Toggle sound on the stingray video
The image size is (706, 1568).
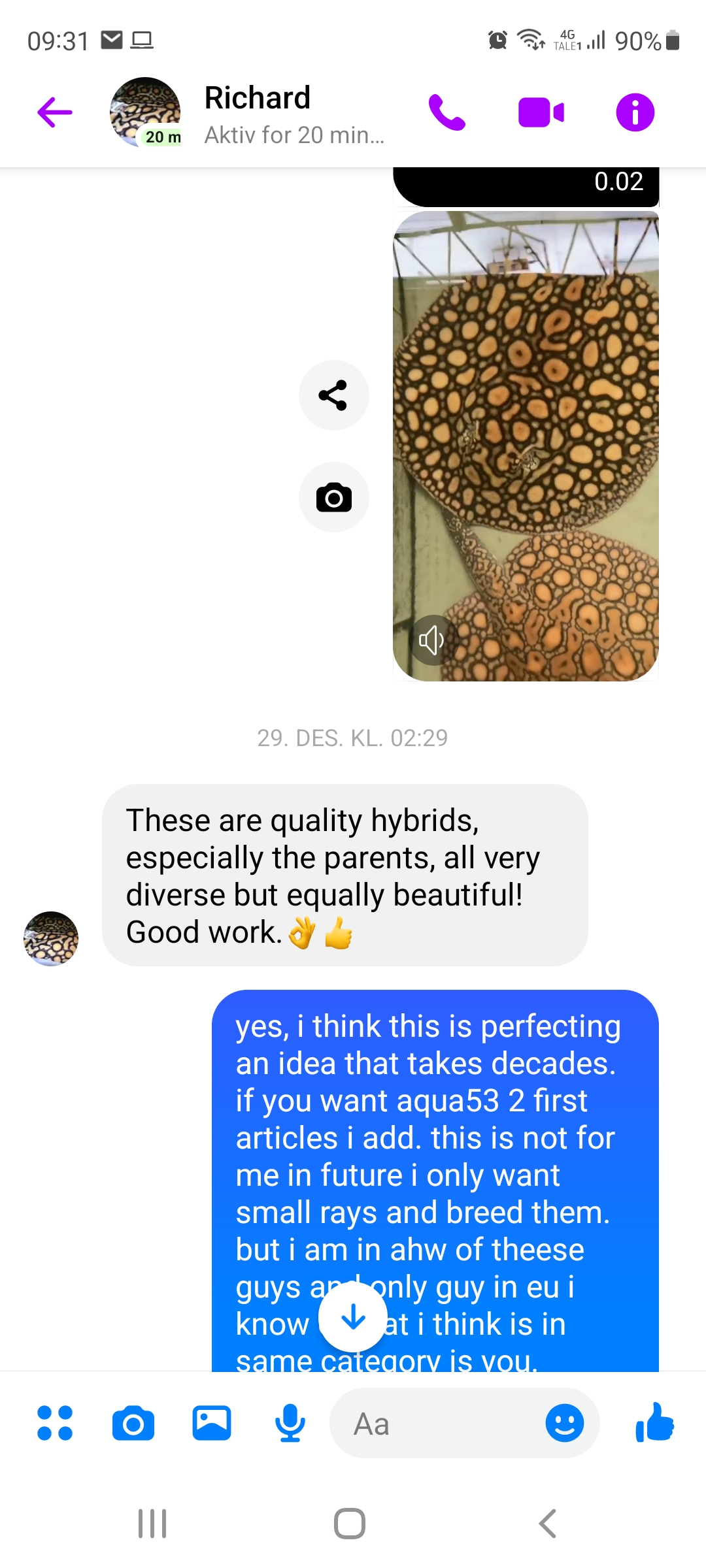coord(431,640)
